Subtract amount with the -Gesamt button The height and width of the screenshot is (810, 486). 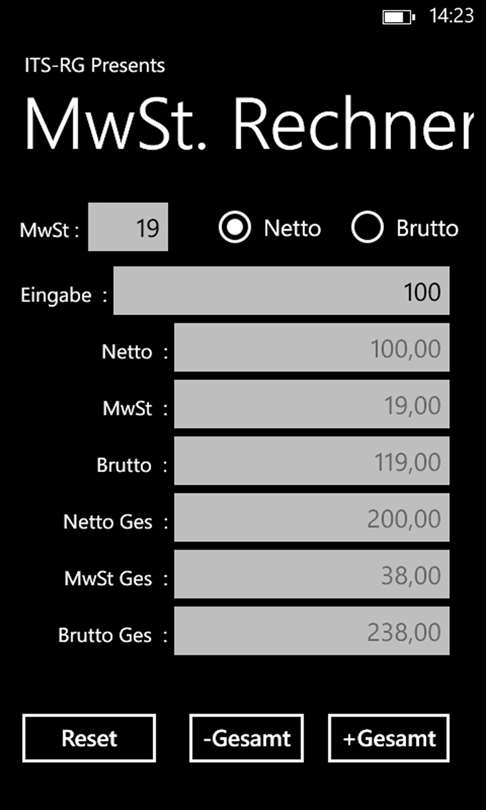(246, 738)
